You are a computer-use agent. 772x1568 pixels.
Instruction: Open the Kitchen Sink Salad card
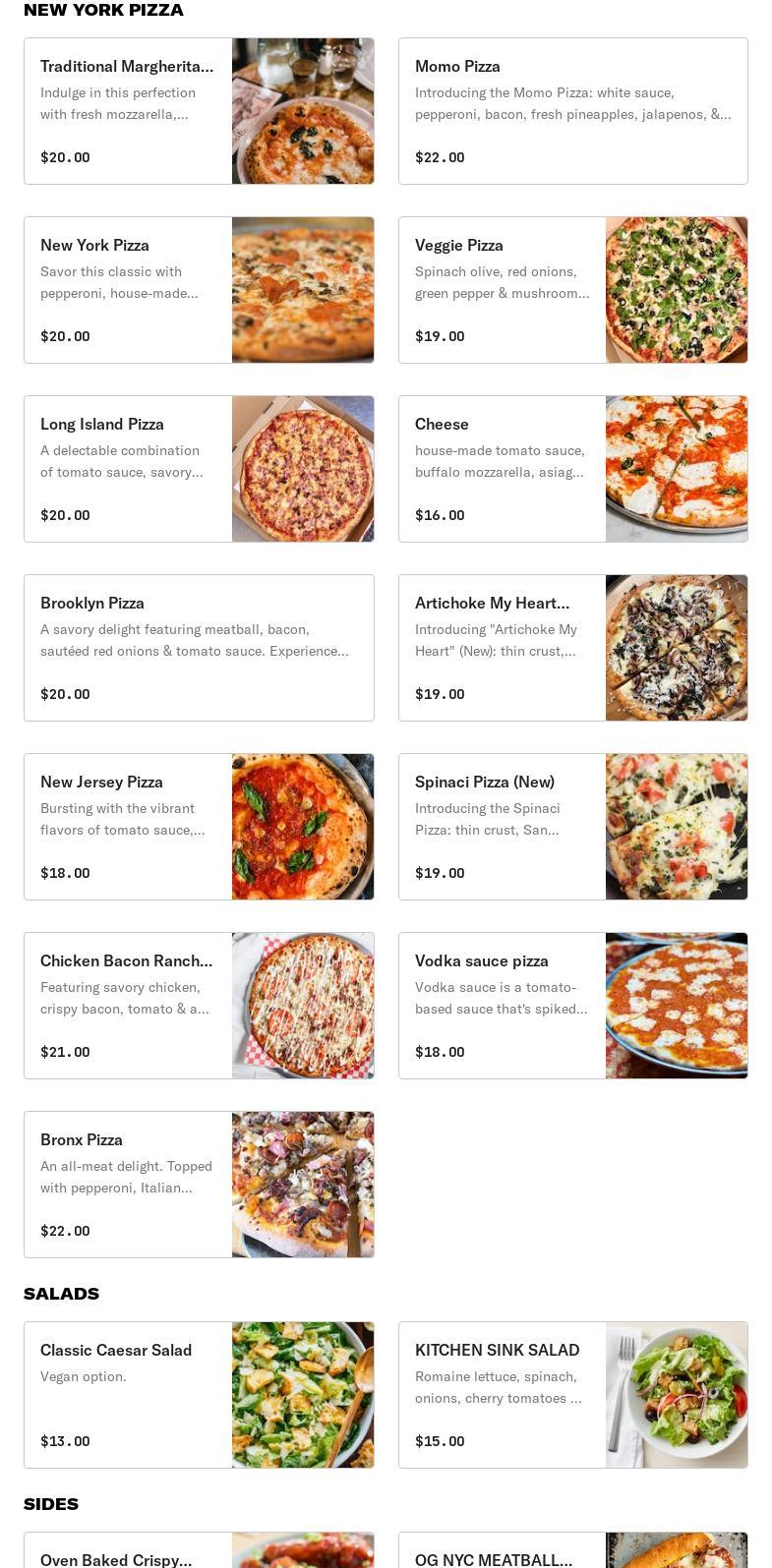point(572,1395)
